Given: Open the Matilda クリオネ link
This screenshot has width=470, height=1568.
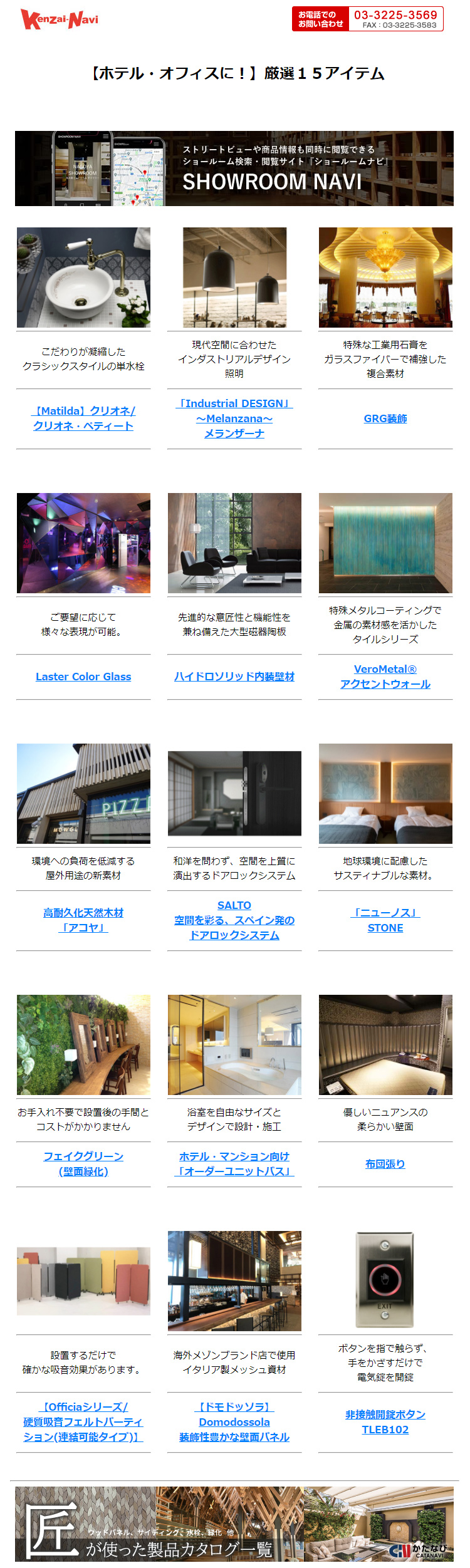Looking at the screenshot, I should click(83, 418).
